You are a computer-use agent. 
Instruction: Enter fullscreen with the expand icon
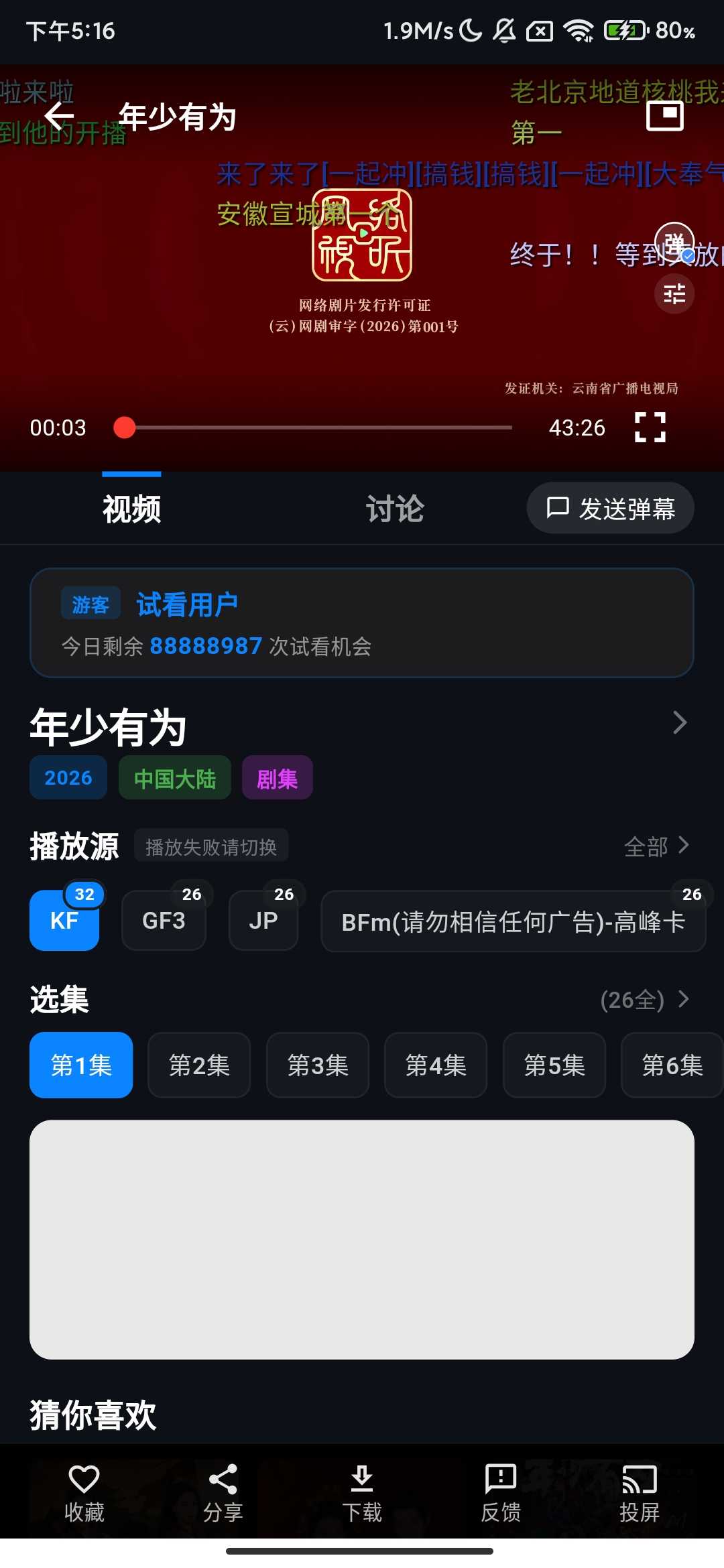coord(649,427)
